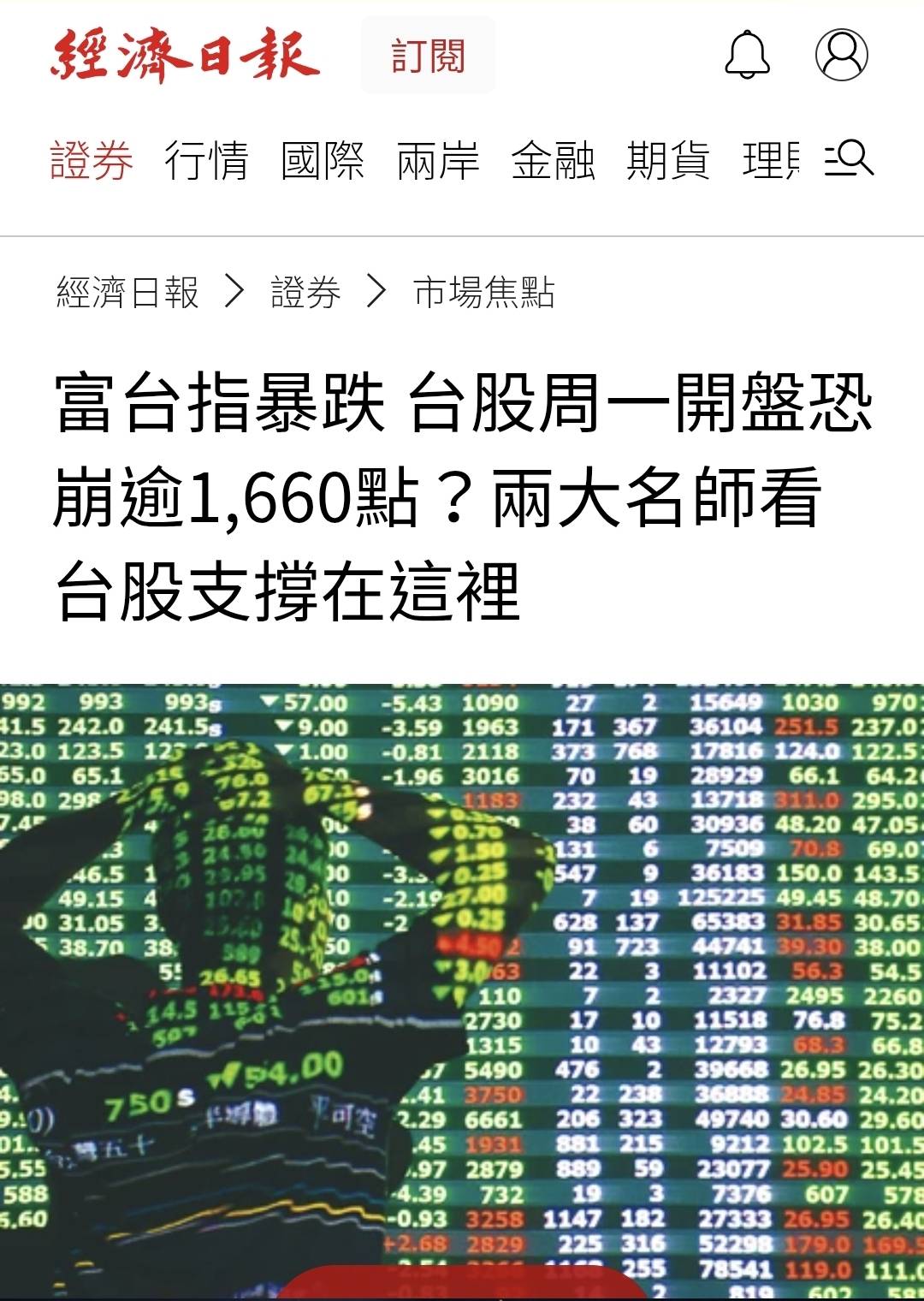Open the notifications bell
The width and height of the screenshot is (924, 1301).
click(748, 55)
